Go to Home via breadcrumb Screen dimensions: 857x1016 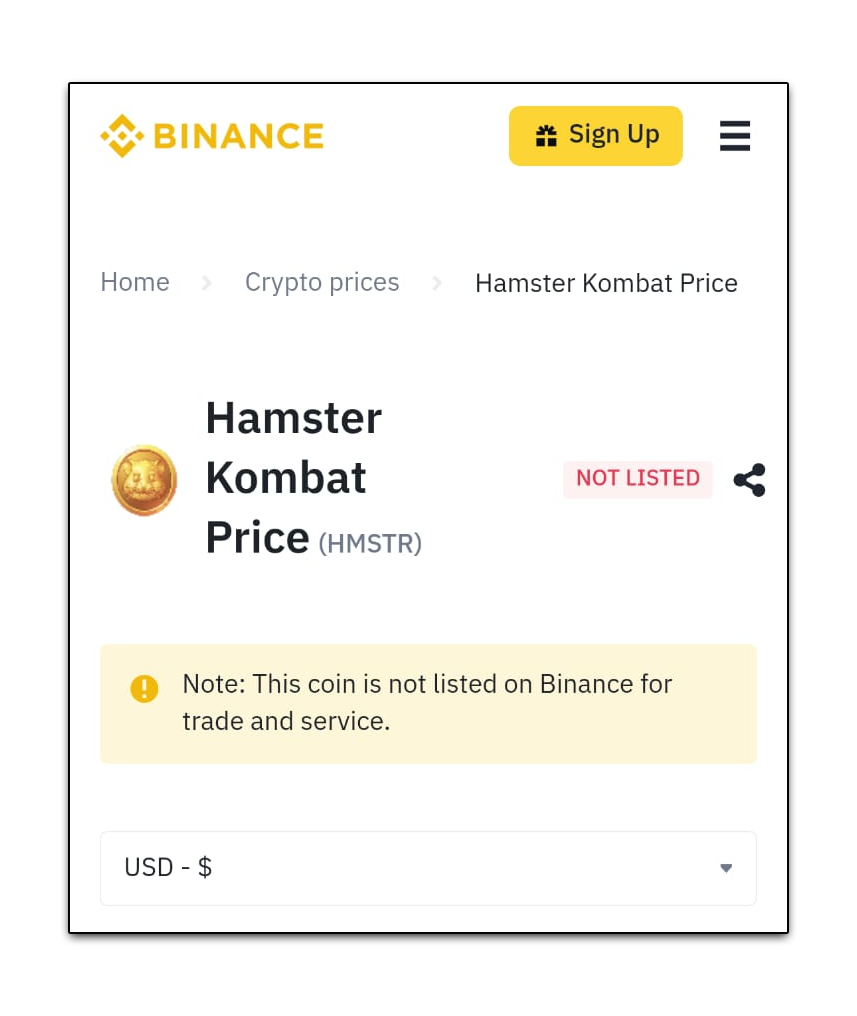point(135,283)
